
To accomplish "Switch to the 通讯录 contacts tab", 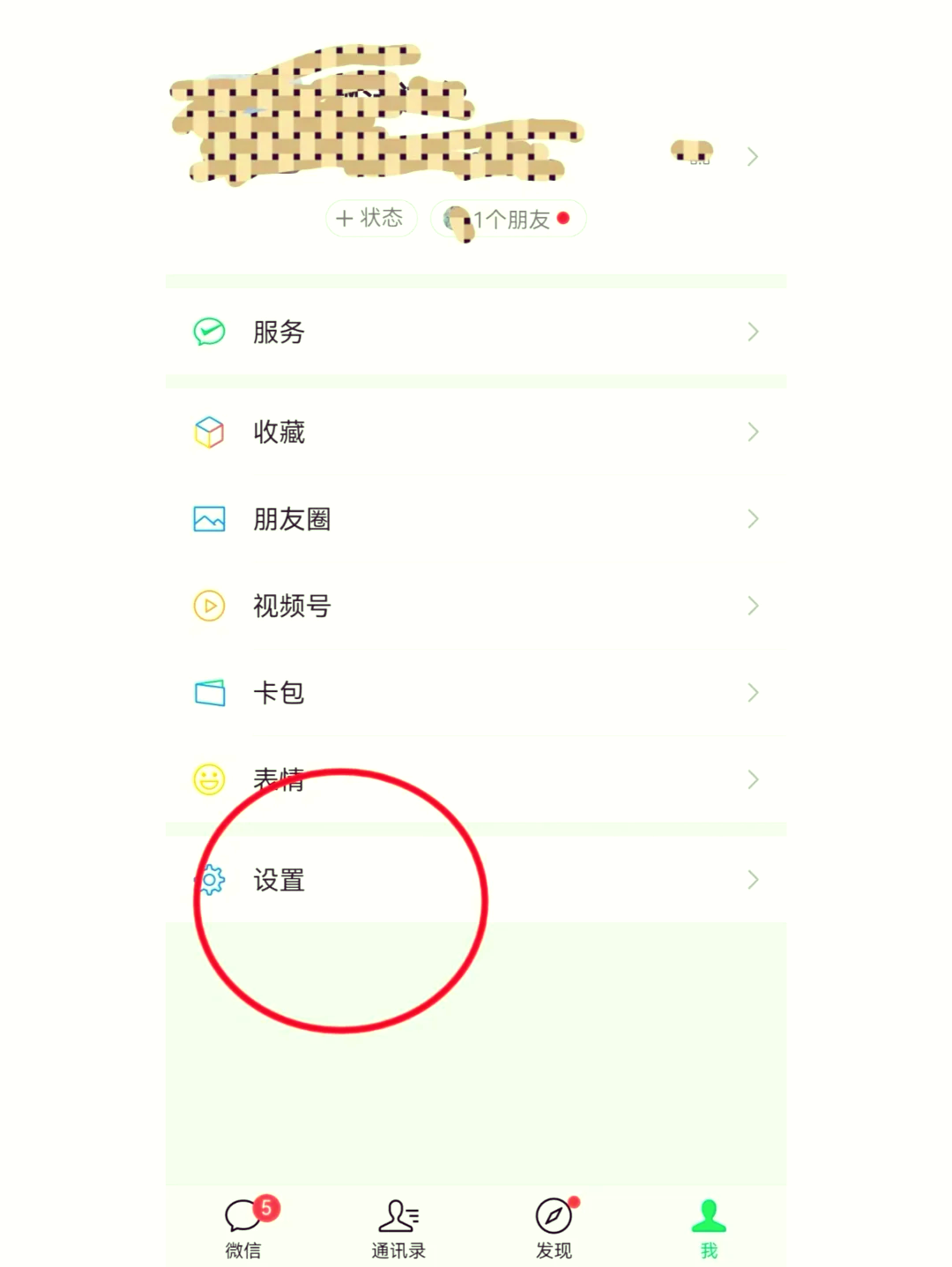I will (x=398, y=1226).
